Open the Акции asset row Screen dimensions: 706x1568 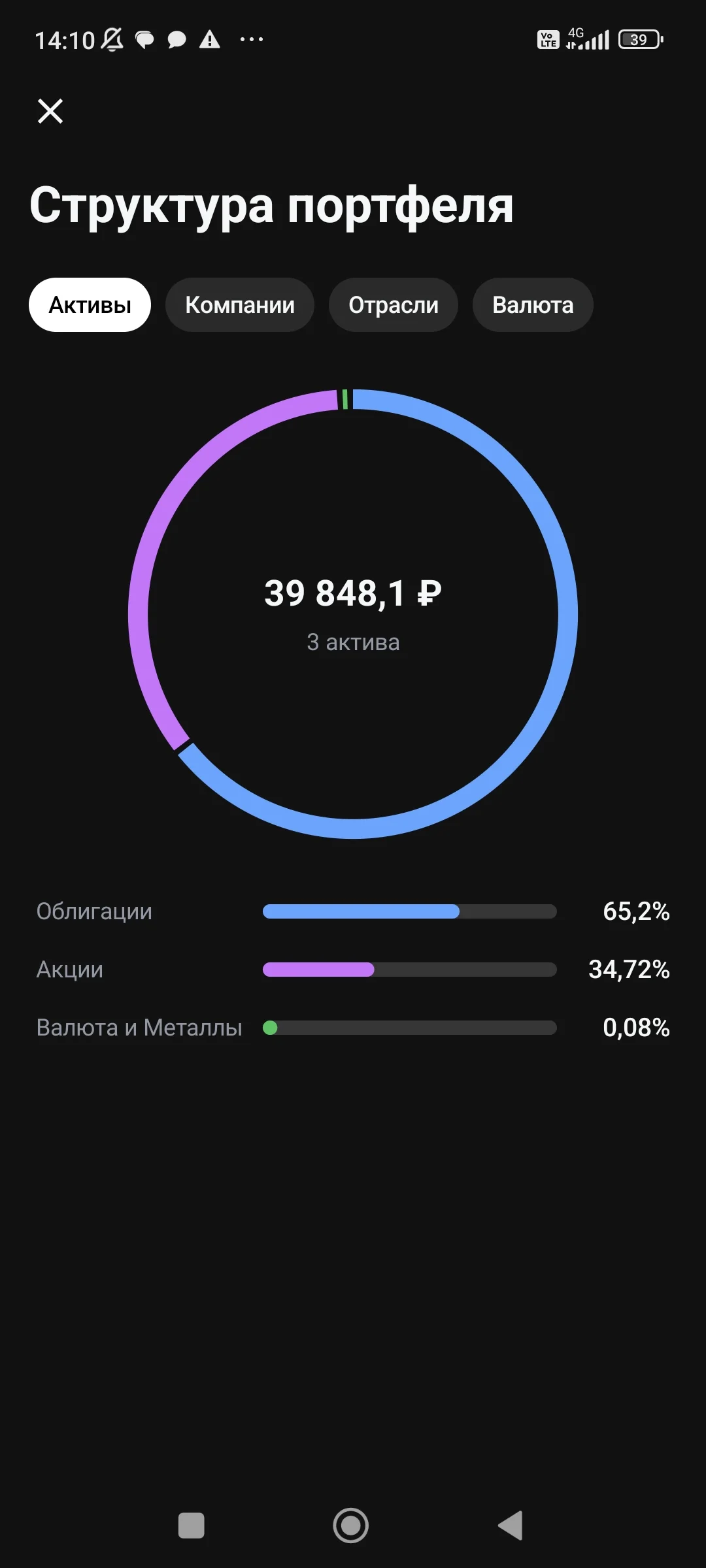point(353,970)
